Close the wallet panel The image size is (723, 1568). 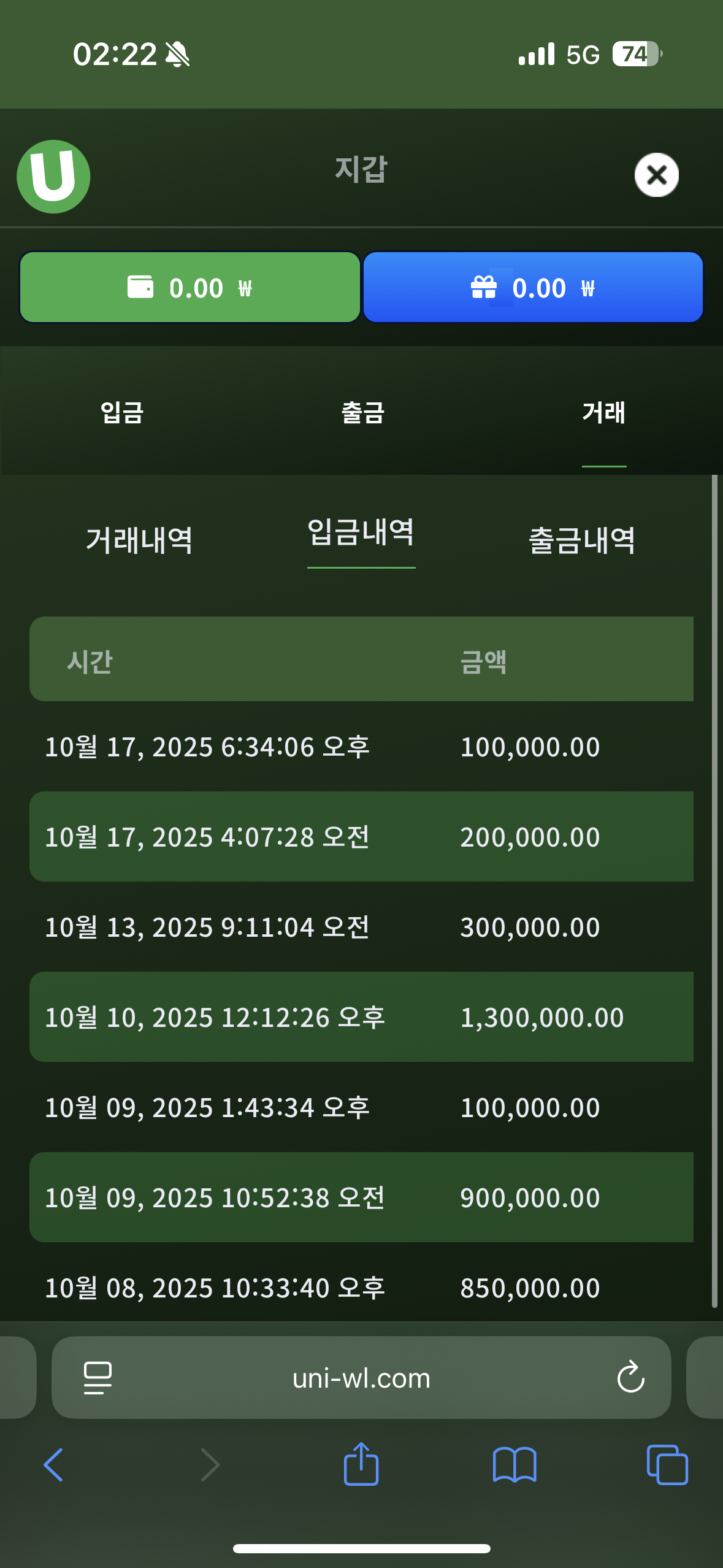pyautogui.click(x=656, y=175)
